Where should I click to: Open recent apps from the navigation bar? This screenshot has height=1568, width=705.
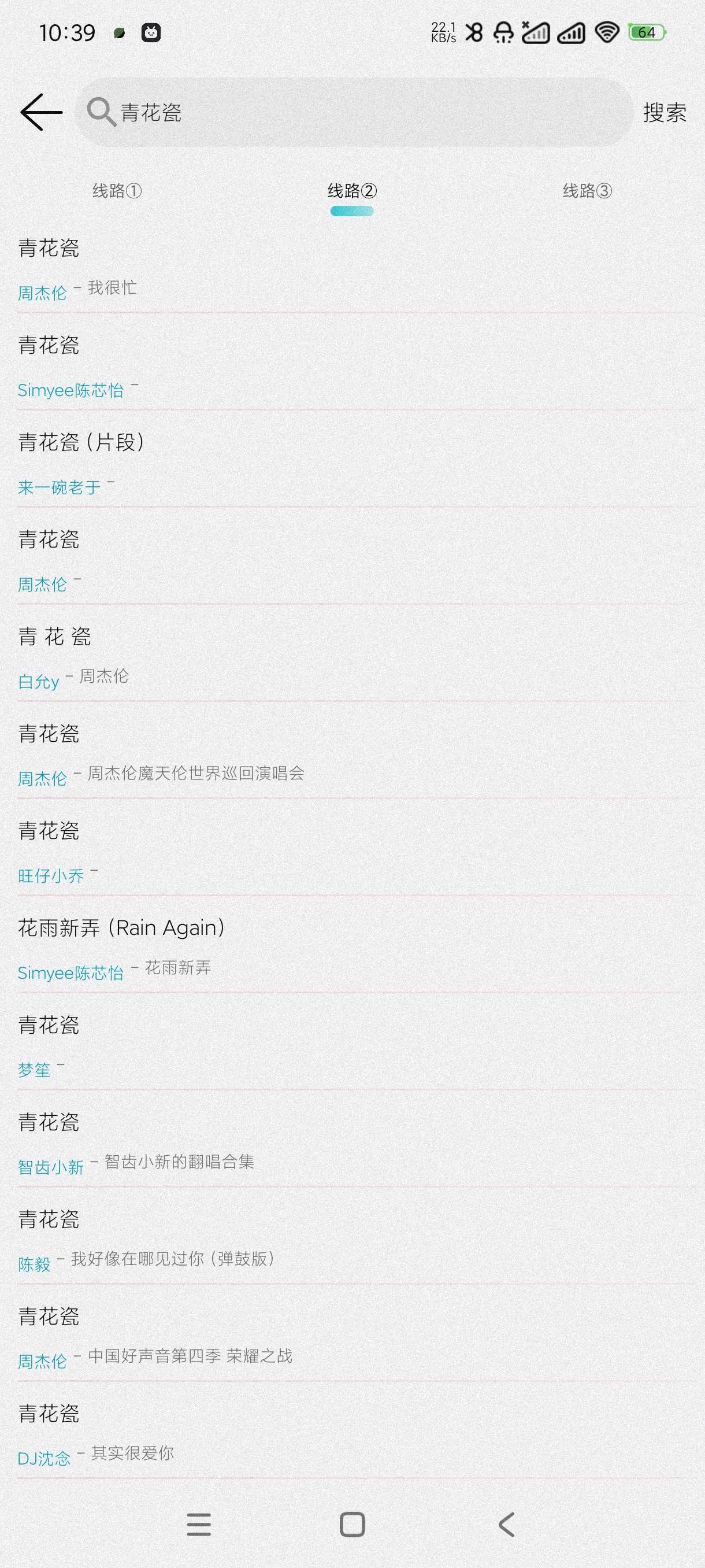click(199, 1525)
